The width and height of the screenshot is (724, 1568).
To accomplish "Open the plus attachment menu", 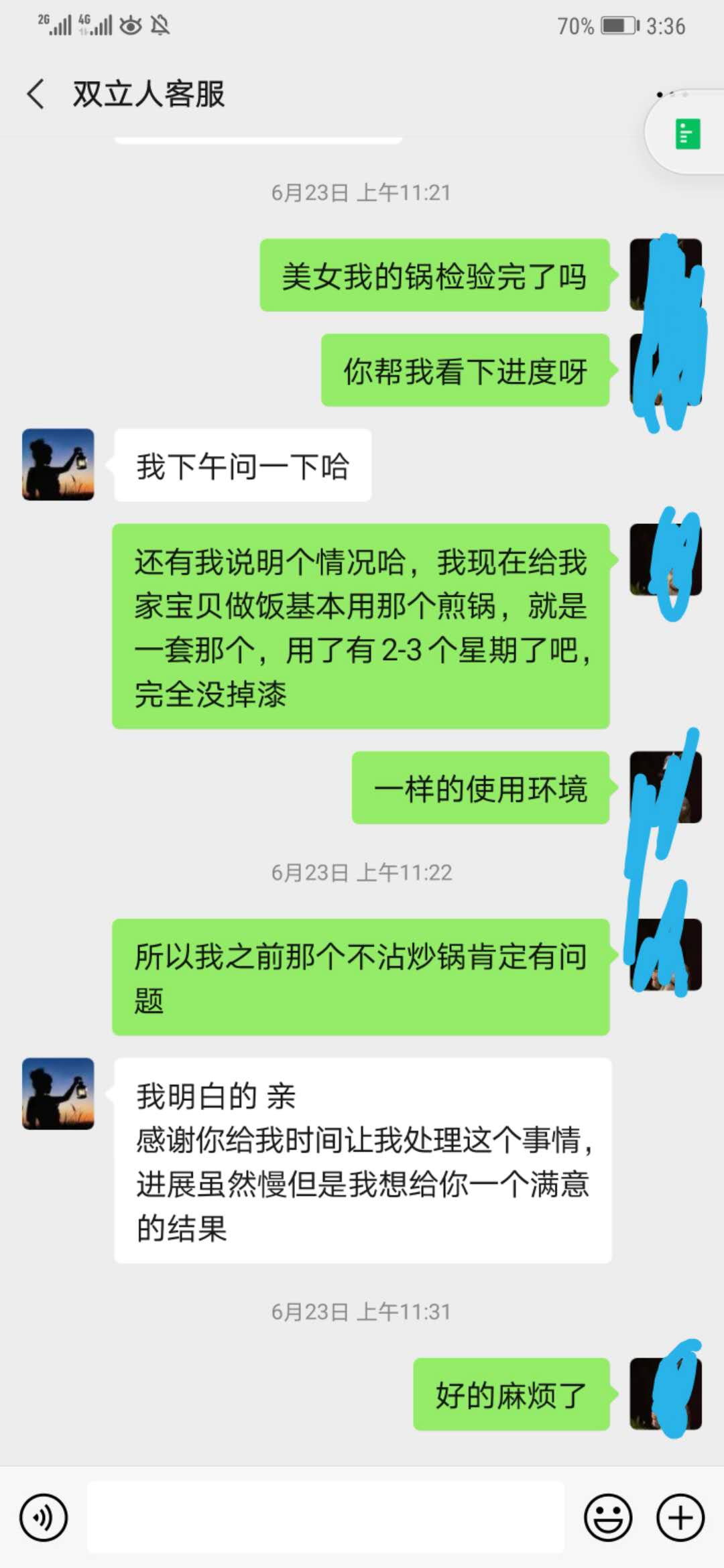I will pos(680,1518).
